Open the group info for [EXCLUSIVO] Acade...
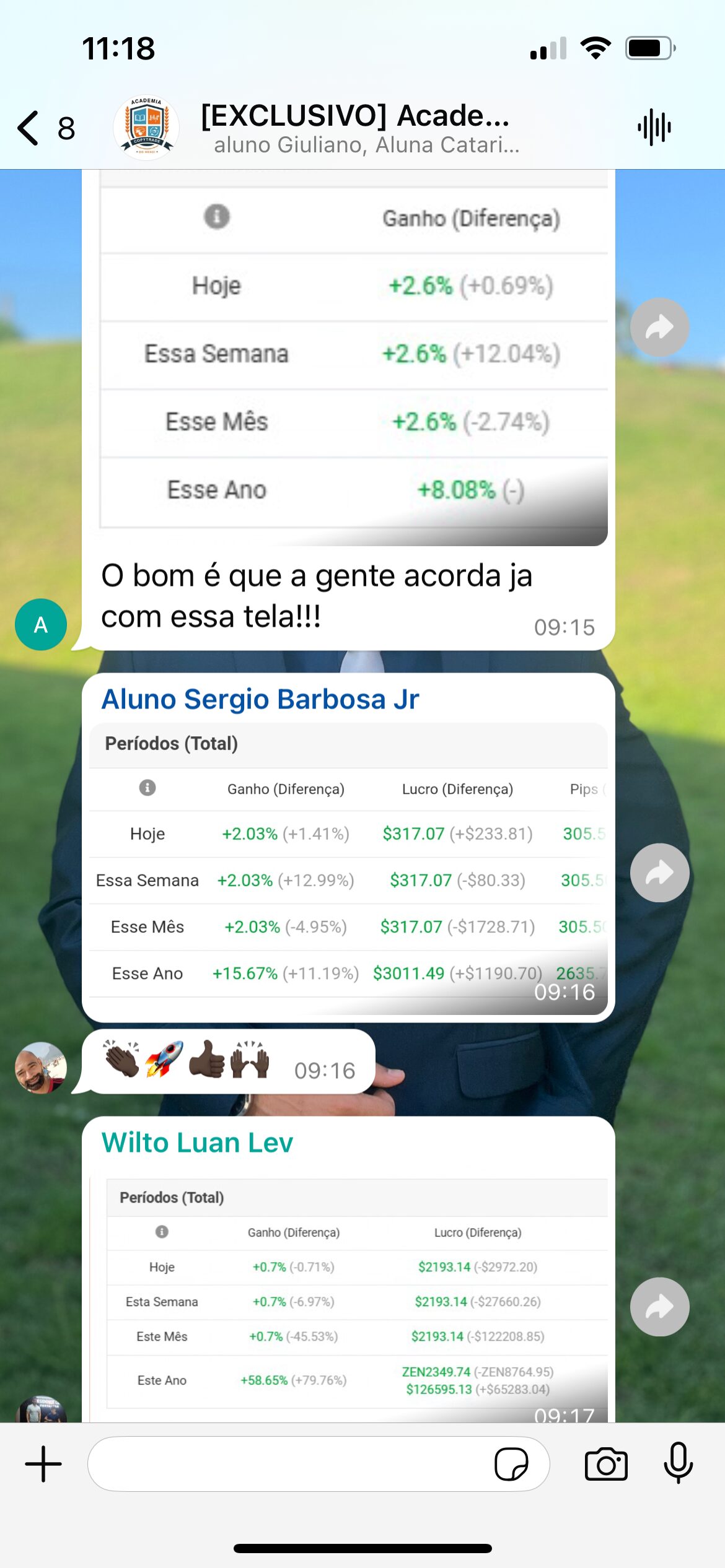Image resolution: width=725 pixels, height=1568 pixels. [359, 128]
